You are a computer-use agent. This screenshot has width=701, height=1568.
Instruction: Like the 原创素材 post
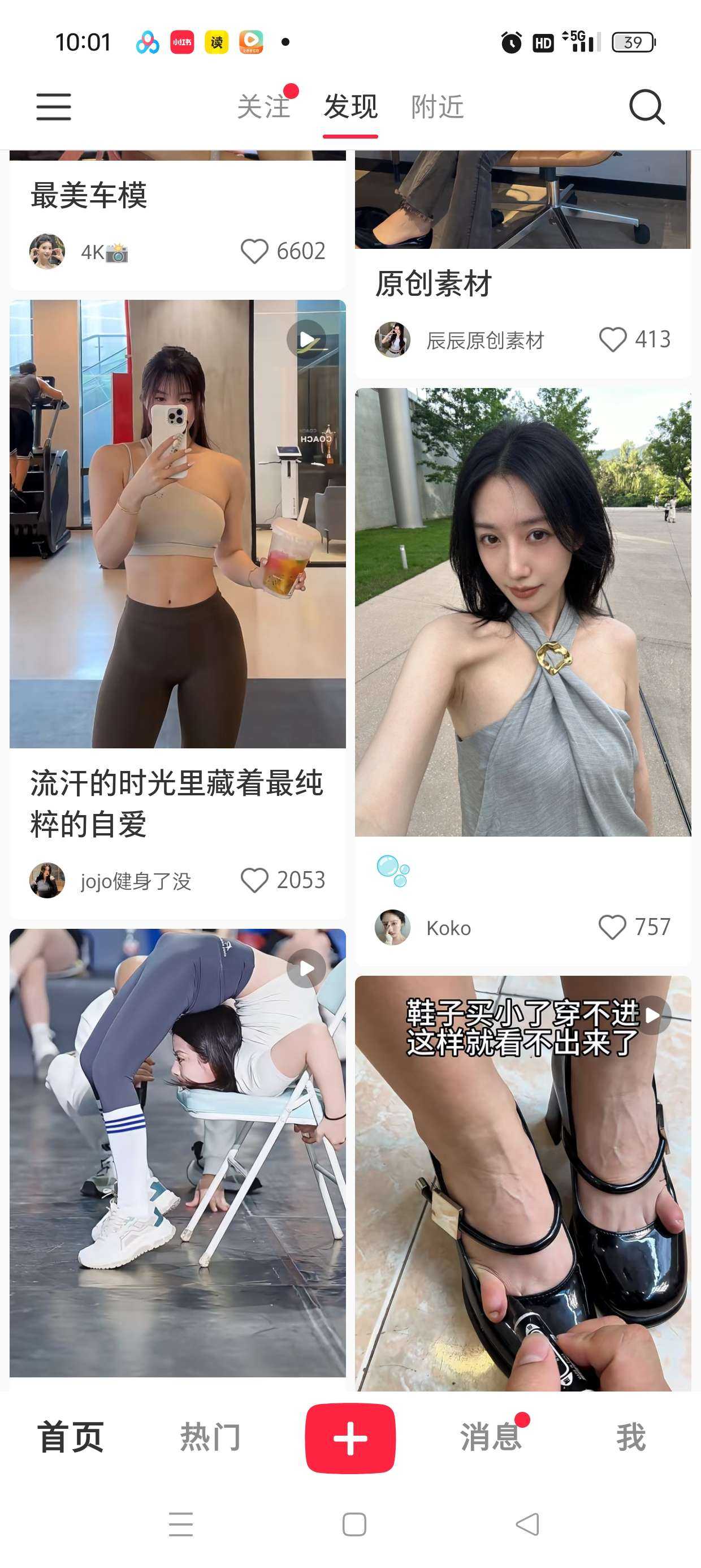(613, 339)
